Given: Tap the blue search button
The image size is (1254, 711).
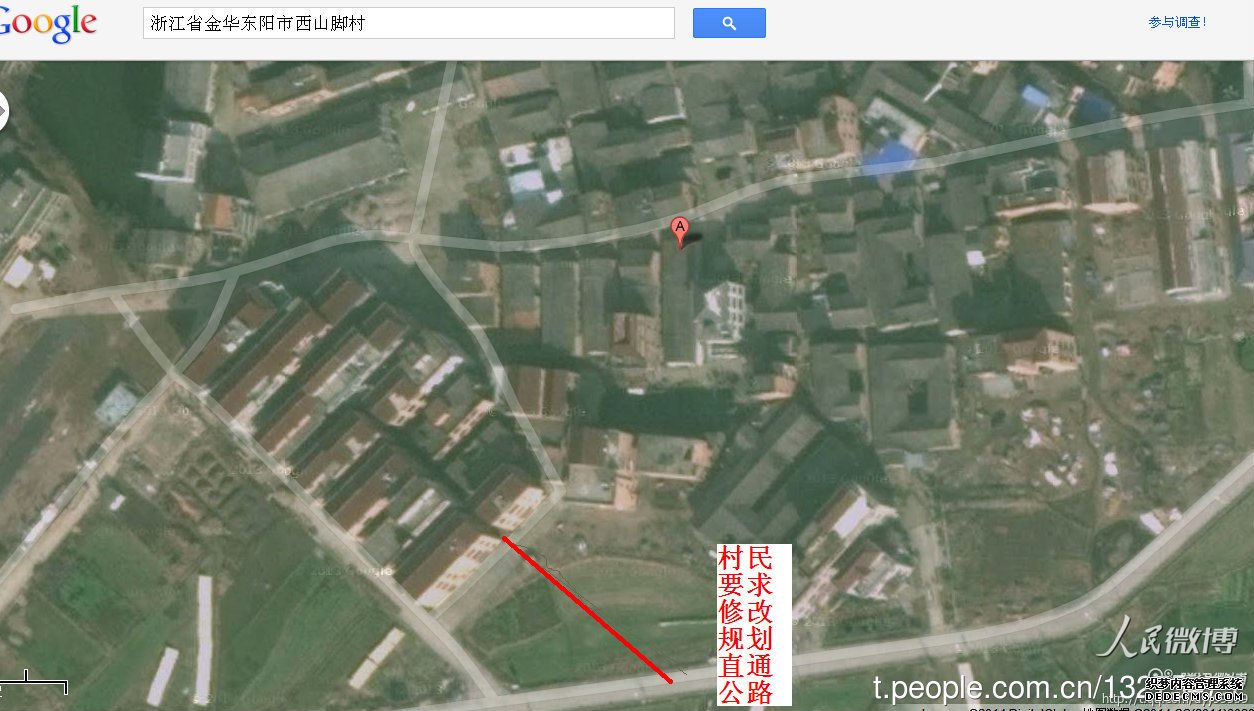Looking at the screenshot, I should click(x=729, y=23).
